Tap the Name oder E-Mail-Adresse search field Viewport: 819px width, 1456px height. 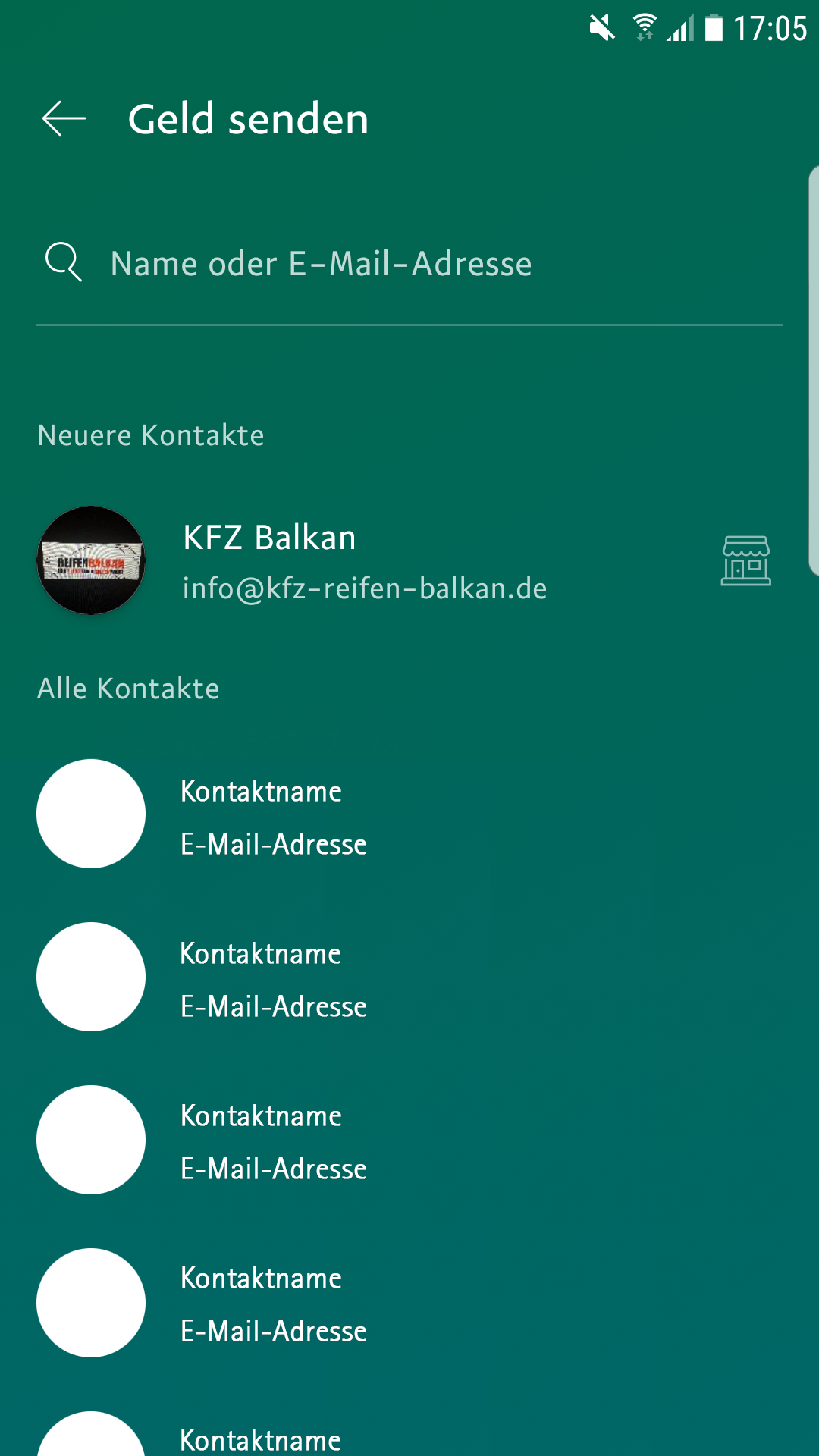click(409, 264)
